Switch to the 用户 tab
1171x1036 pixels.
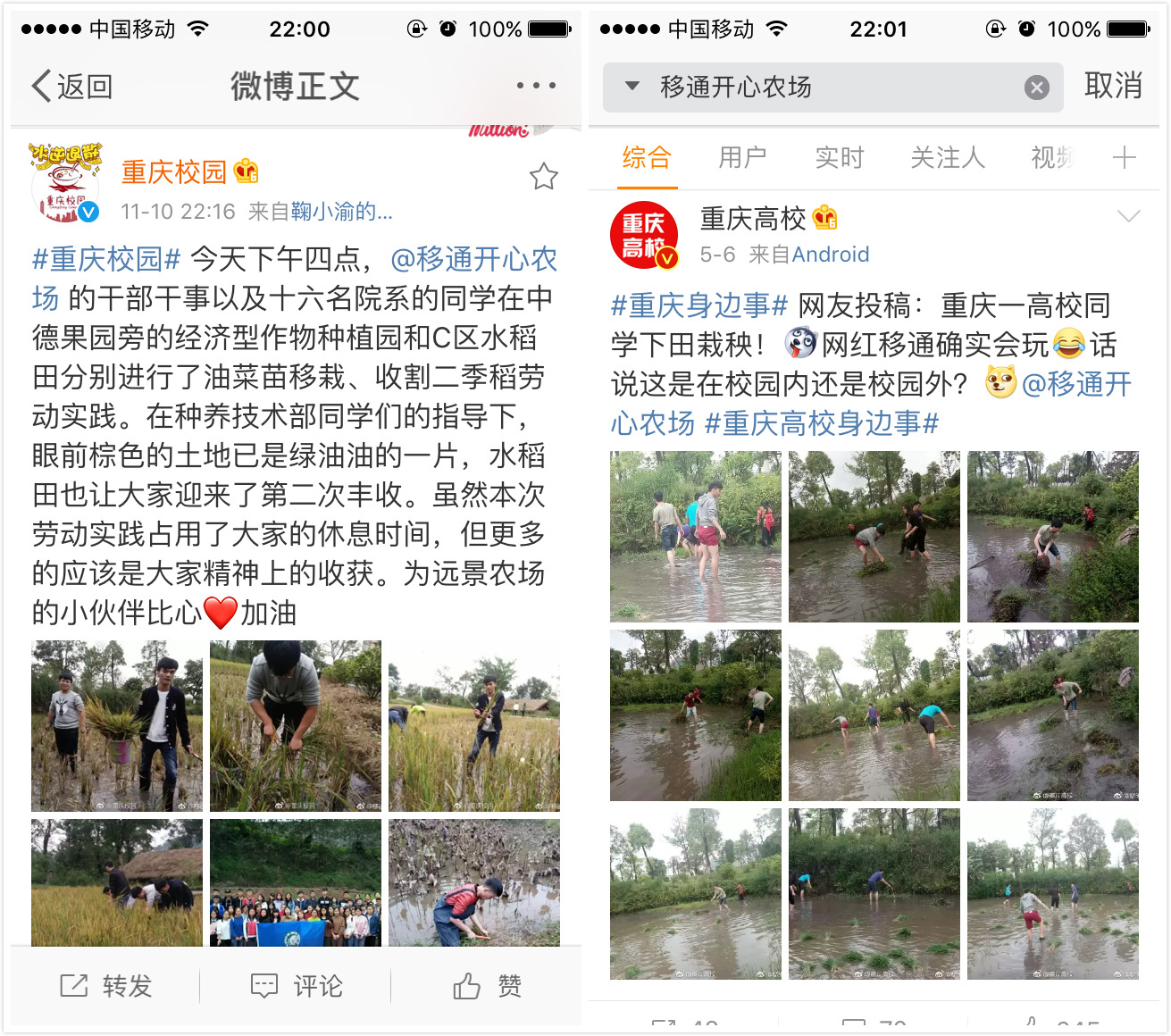(742, 158)
